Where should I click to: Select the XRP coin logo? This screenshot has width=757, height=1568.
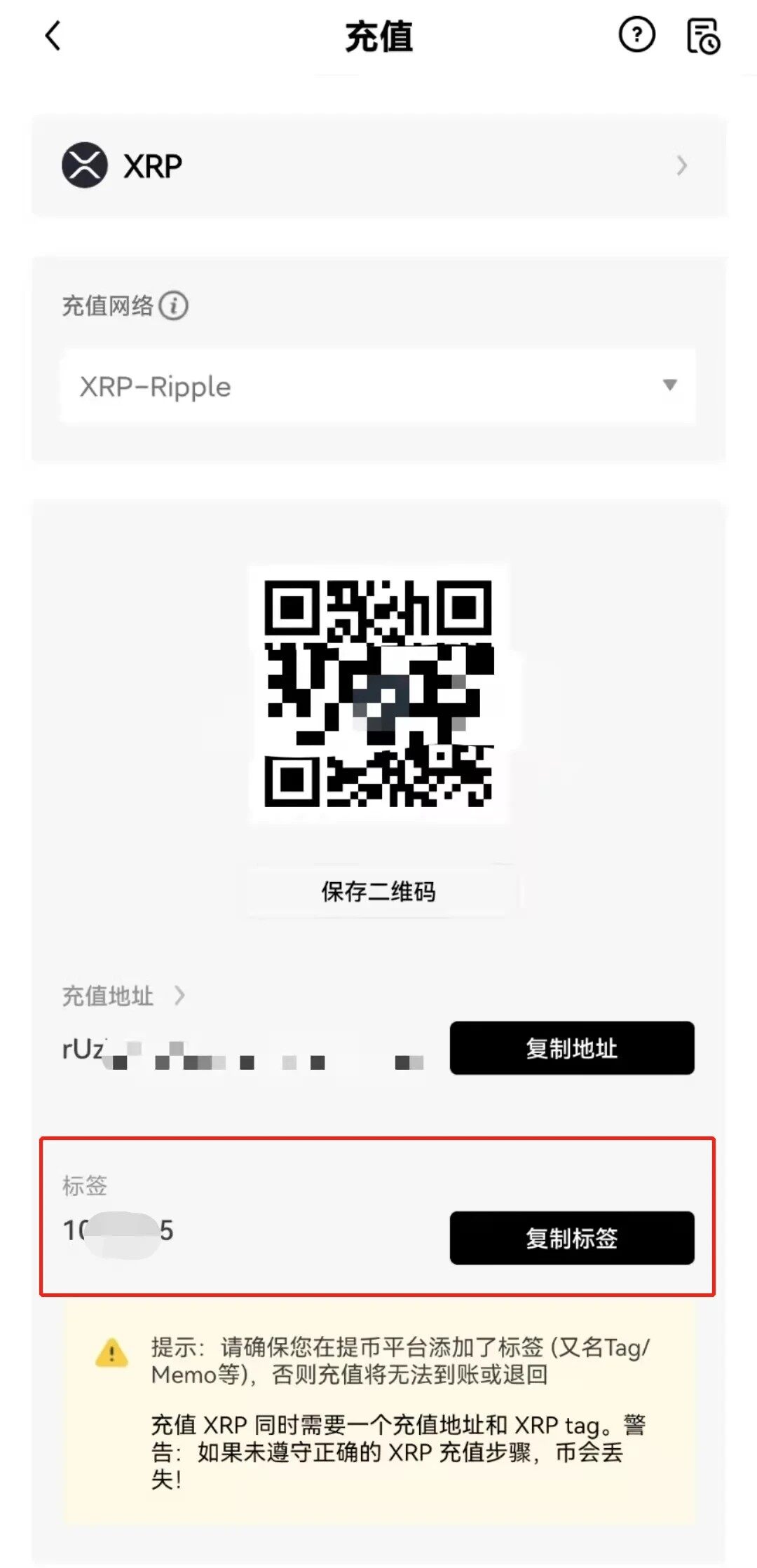coord(84,166)
